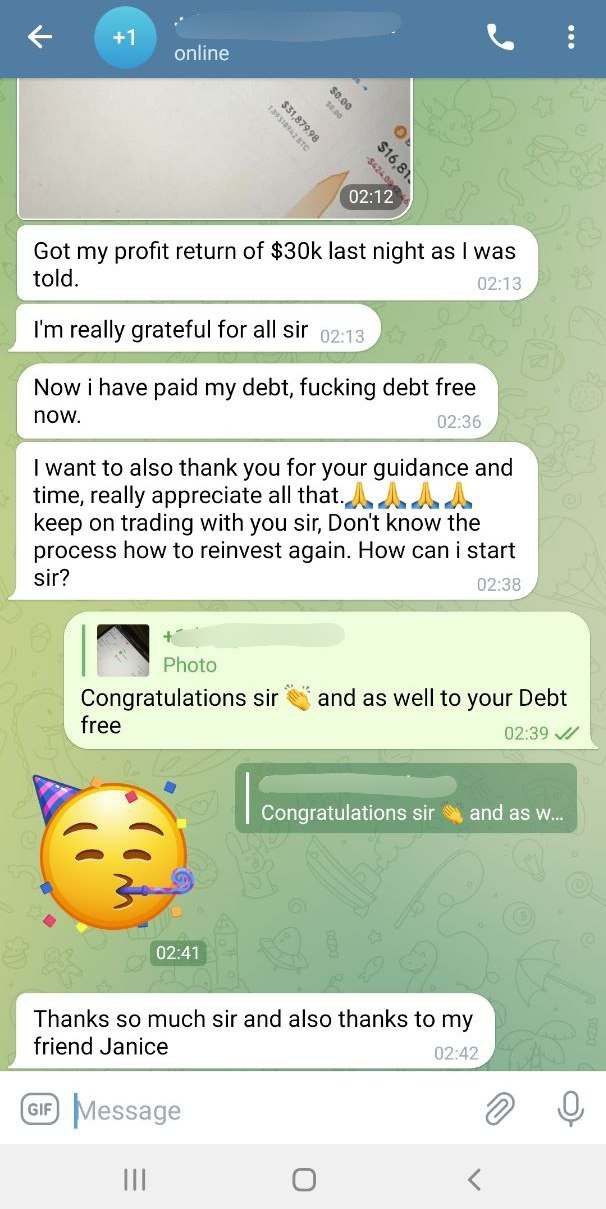Screen dimensions: 606x1209
Task: Open the GIF picker
Action: pos(40,1108)
